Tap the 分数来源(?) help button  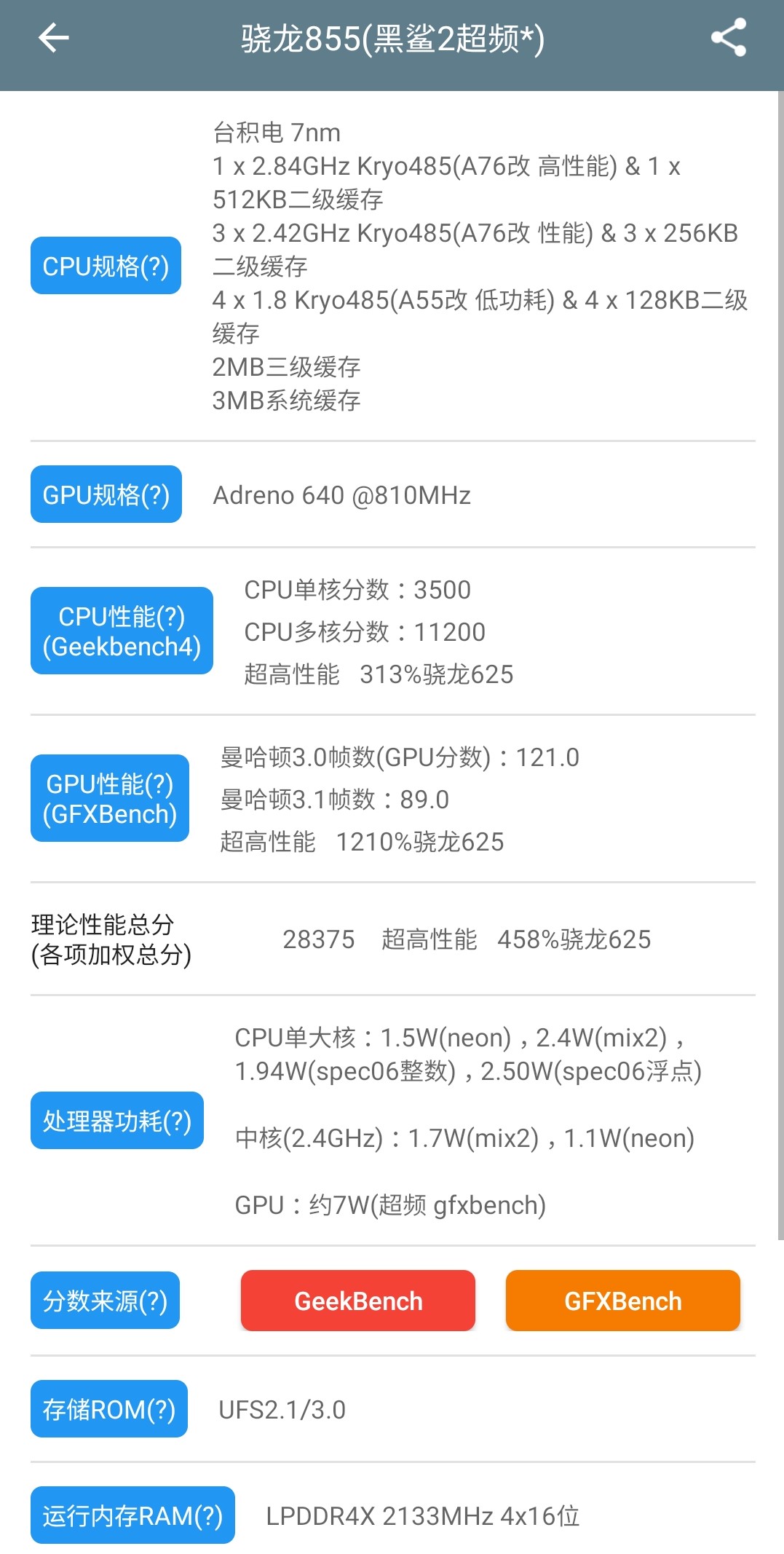[105, 1301]
